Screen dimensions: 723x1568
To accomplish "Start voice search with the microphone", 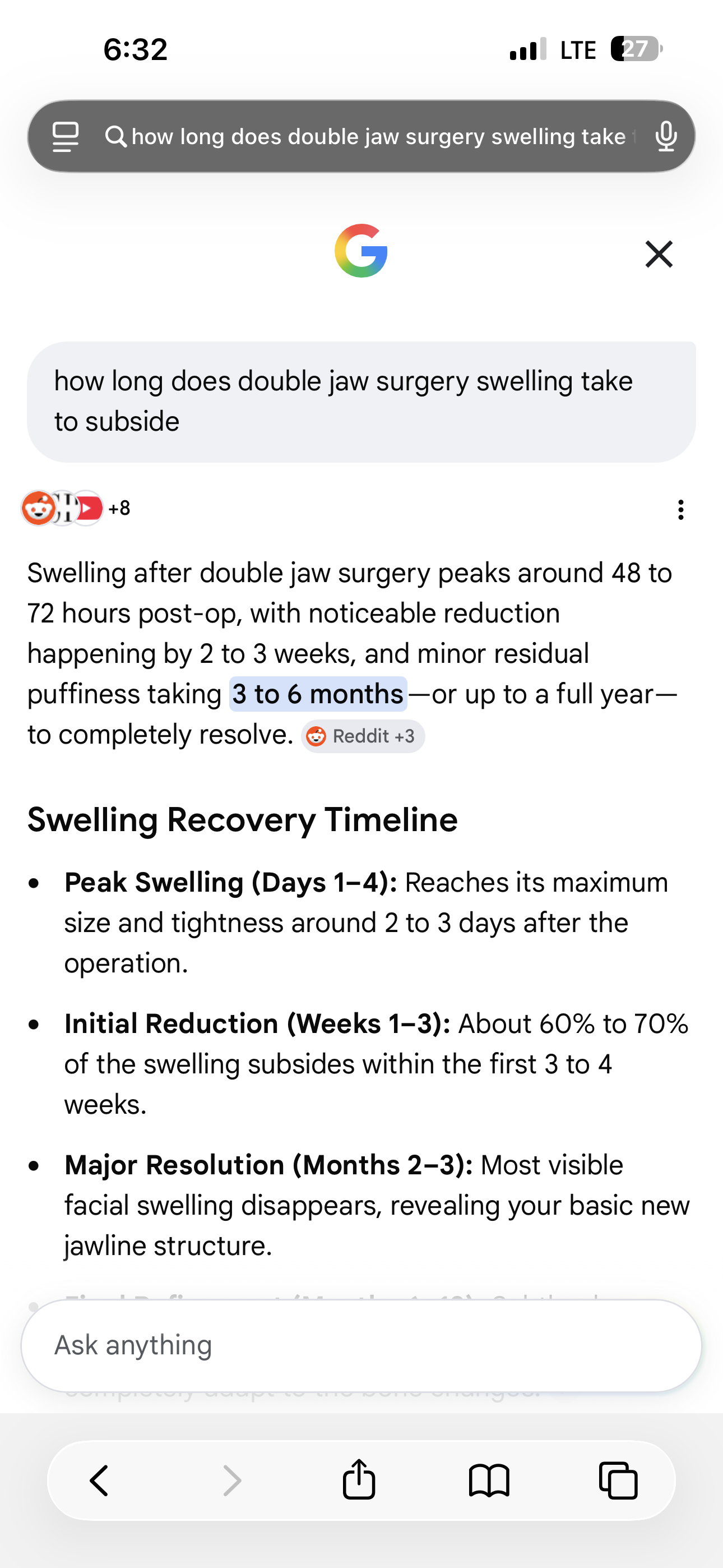I will 666,136.
